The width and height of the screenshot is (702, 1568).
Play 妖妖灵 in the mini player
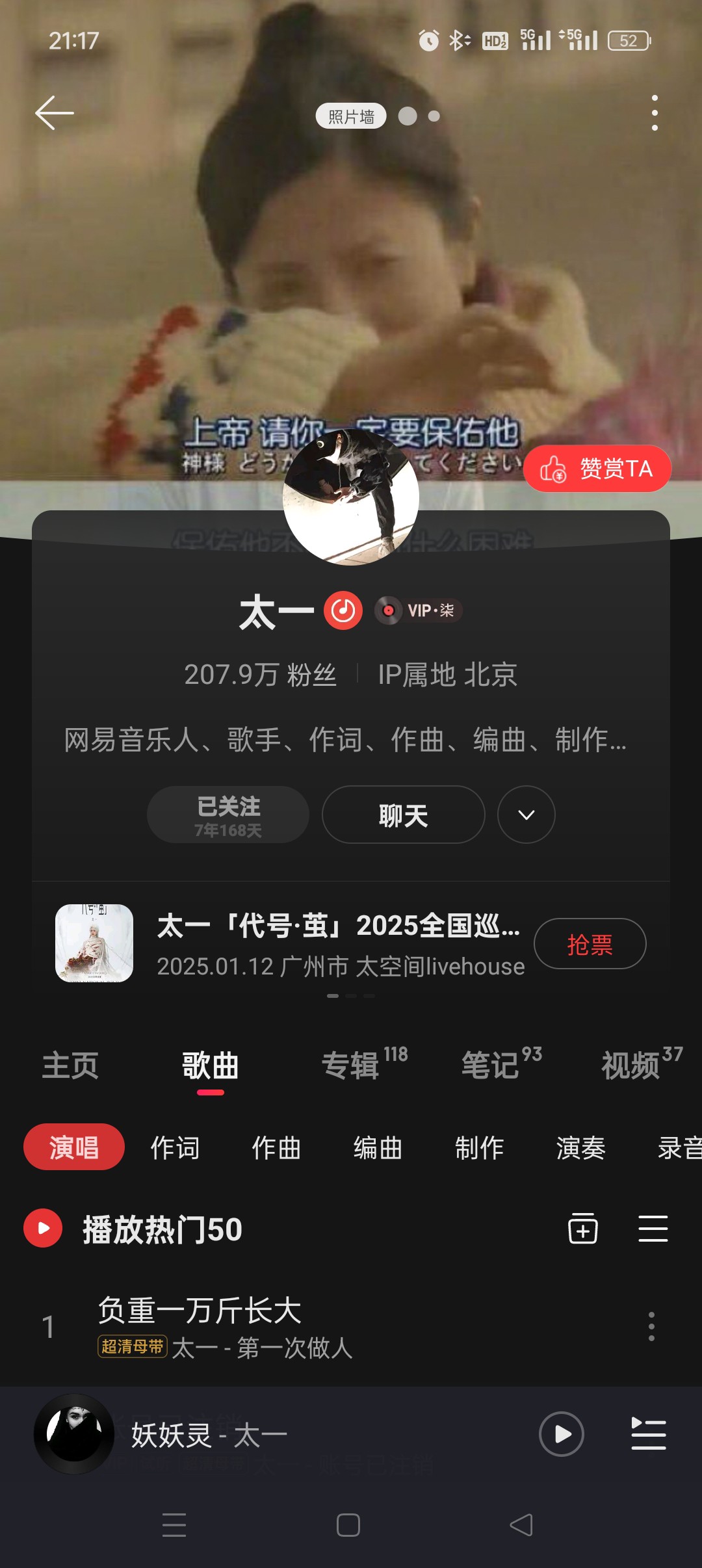(561, 1434)
